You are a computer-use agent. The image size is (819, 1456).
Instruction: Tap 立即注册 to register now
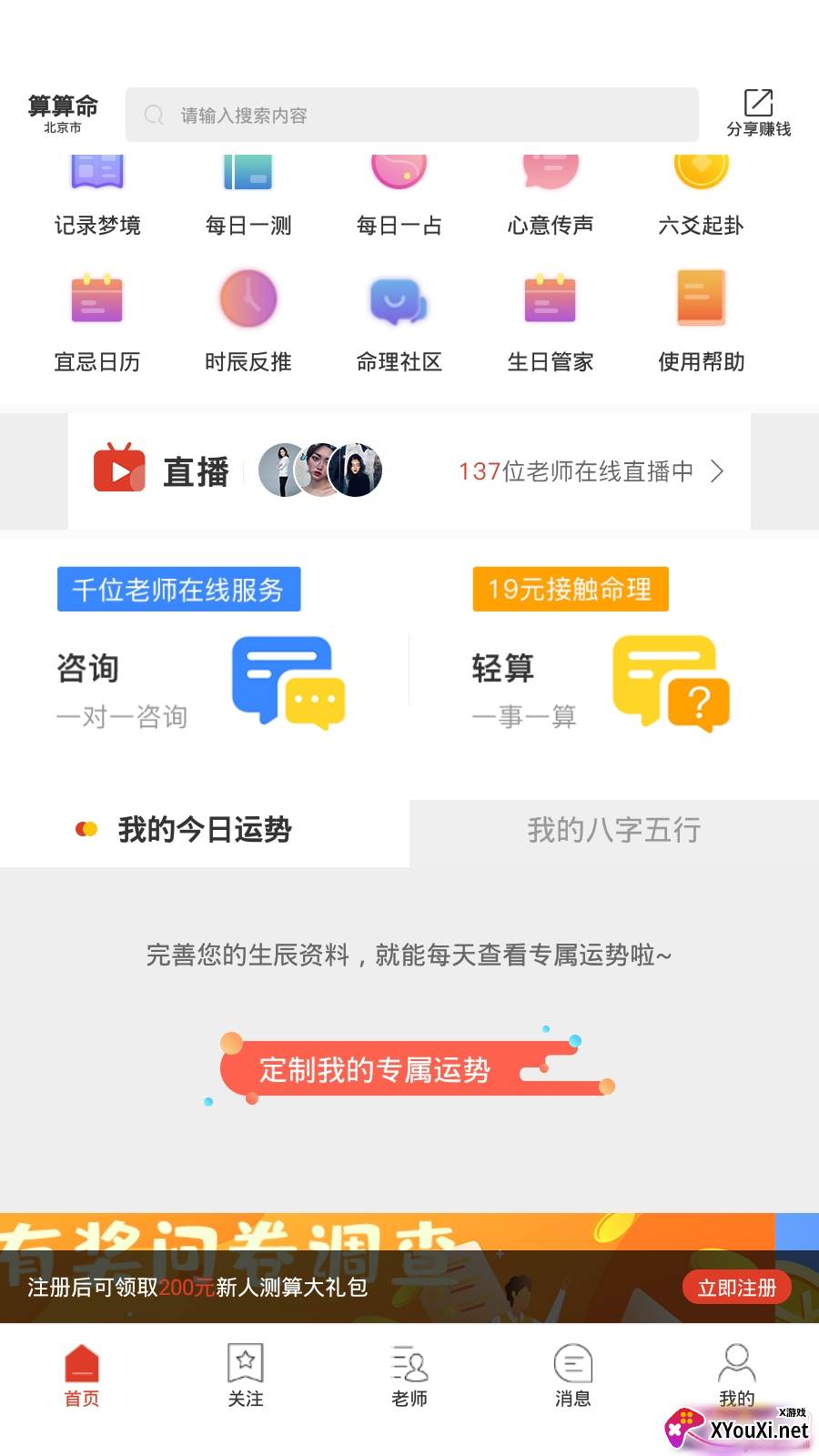click(736, 1288)
